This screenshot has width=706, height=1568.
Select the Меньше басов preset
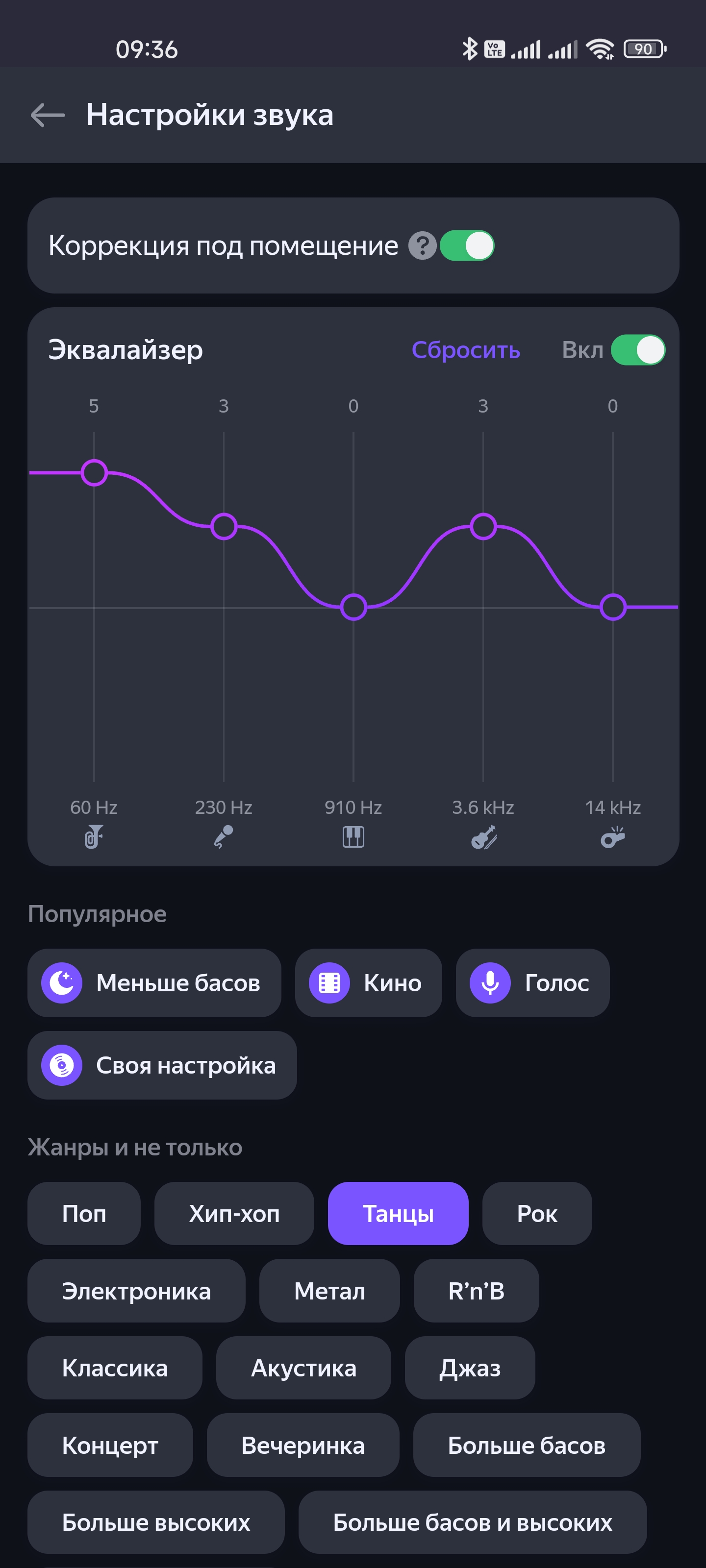(x=154, y=983)
